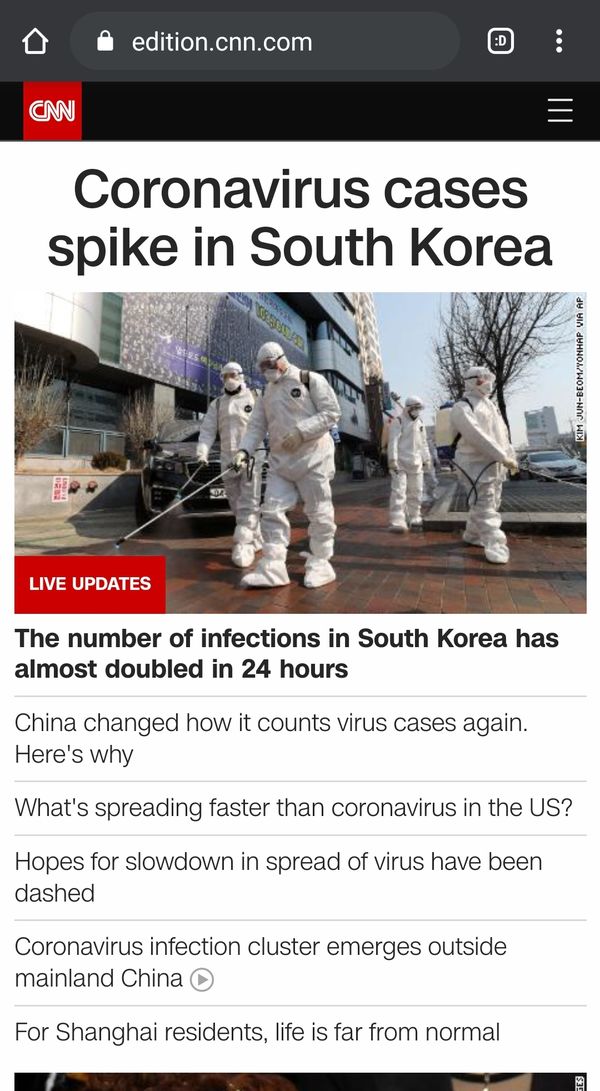Read Hopes for slowdown have been dashed
Viewport: 600px width, 1091px height.
278,877
